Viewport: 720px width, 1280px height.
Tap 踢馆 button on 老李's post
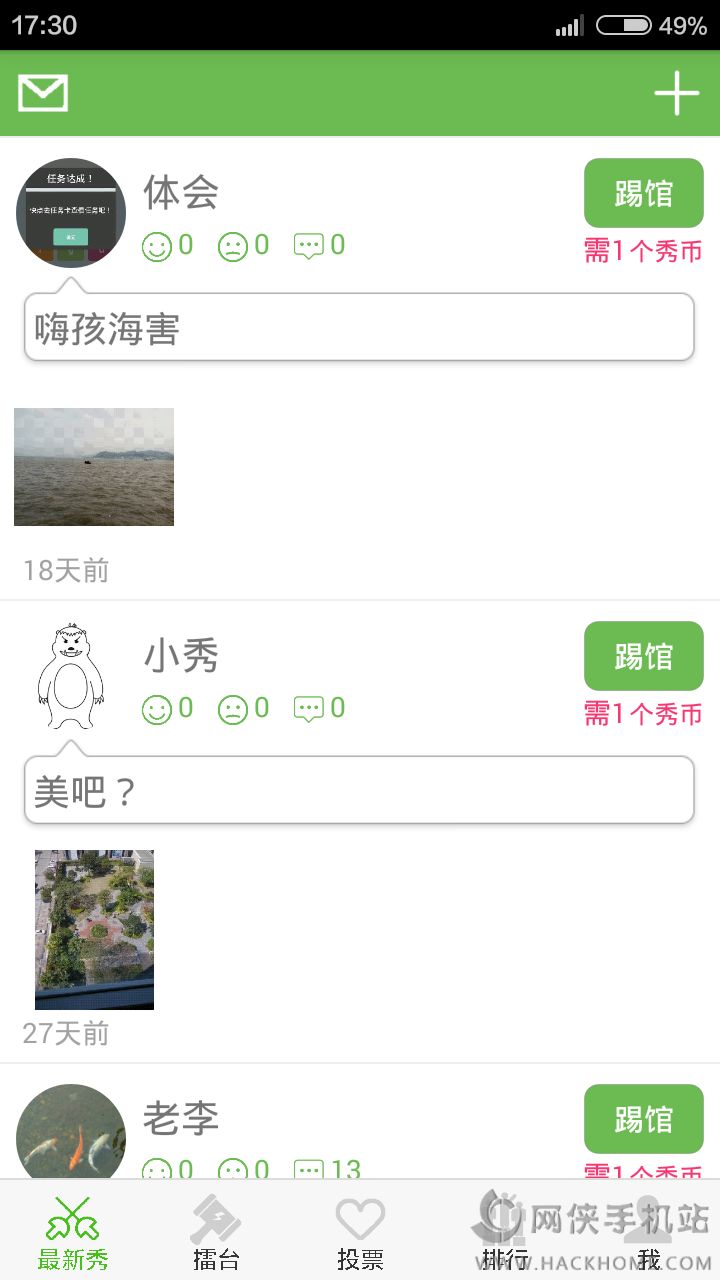(643, 1119)
